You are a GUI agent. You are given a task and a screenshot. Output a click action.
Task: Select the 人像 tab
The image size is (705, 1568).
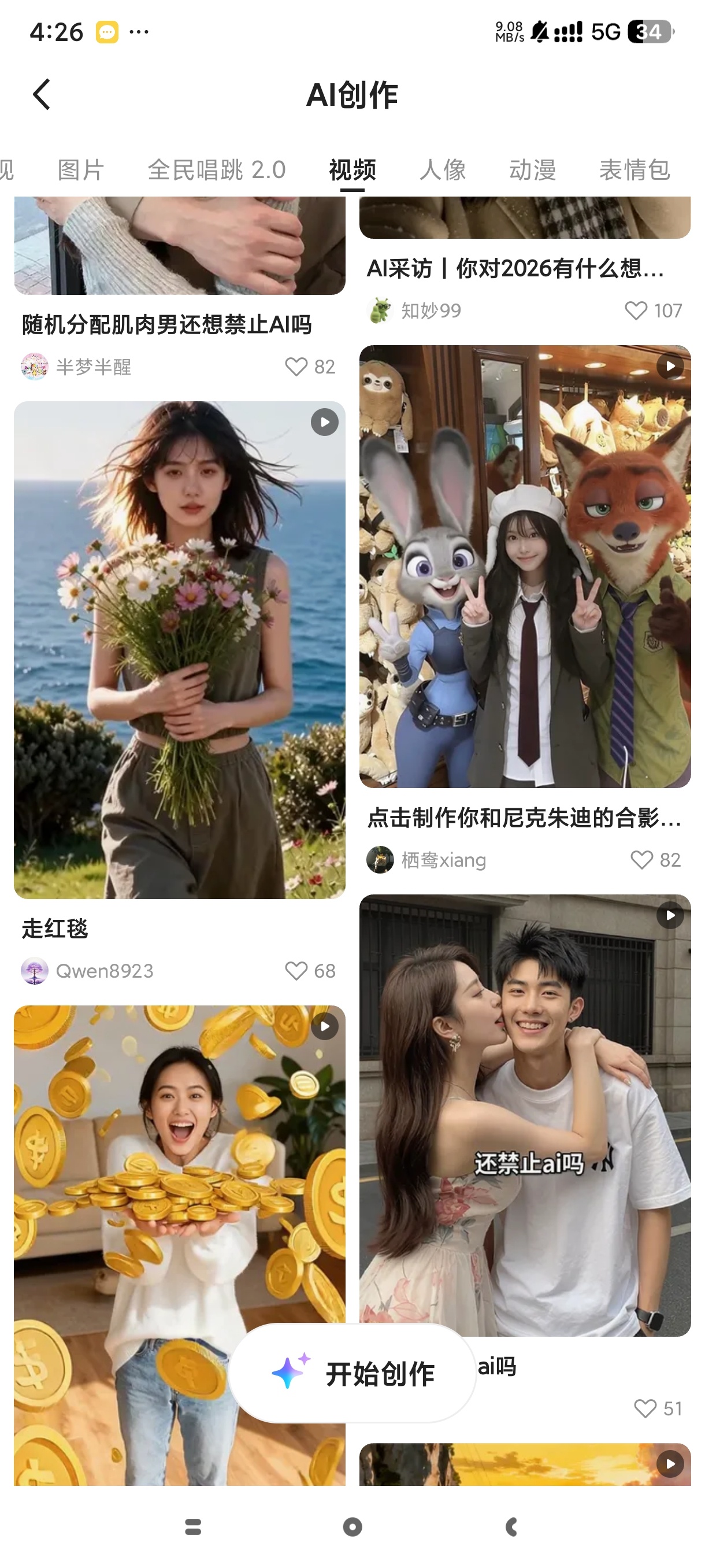[x=443, y=170]
